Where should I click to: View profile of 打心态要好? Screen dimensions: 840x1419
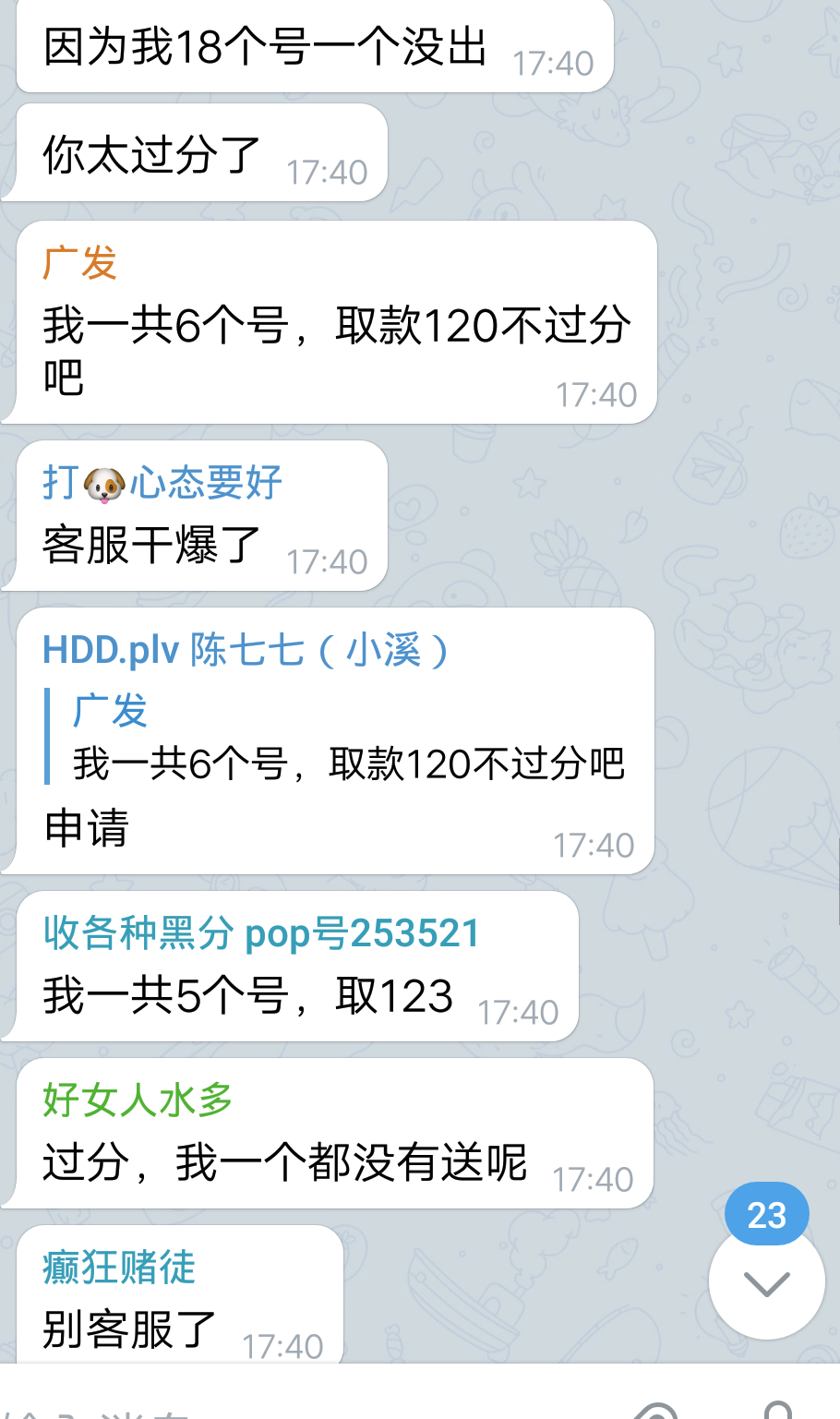[x=162, y=483]
